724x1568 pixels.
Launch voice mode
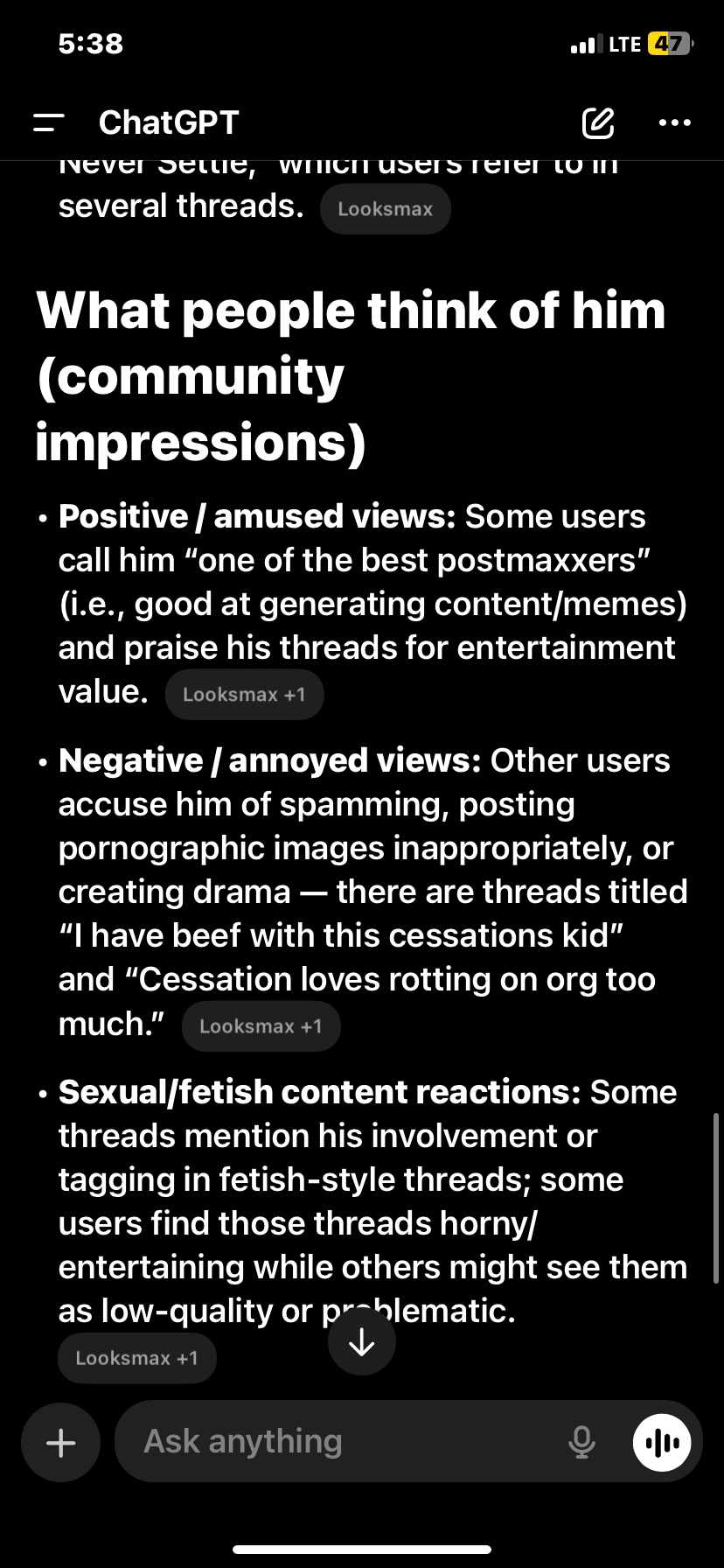click(662, 1442)
